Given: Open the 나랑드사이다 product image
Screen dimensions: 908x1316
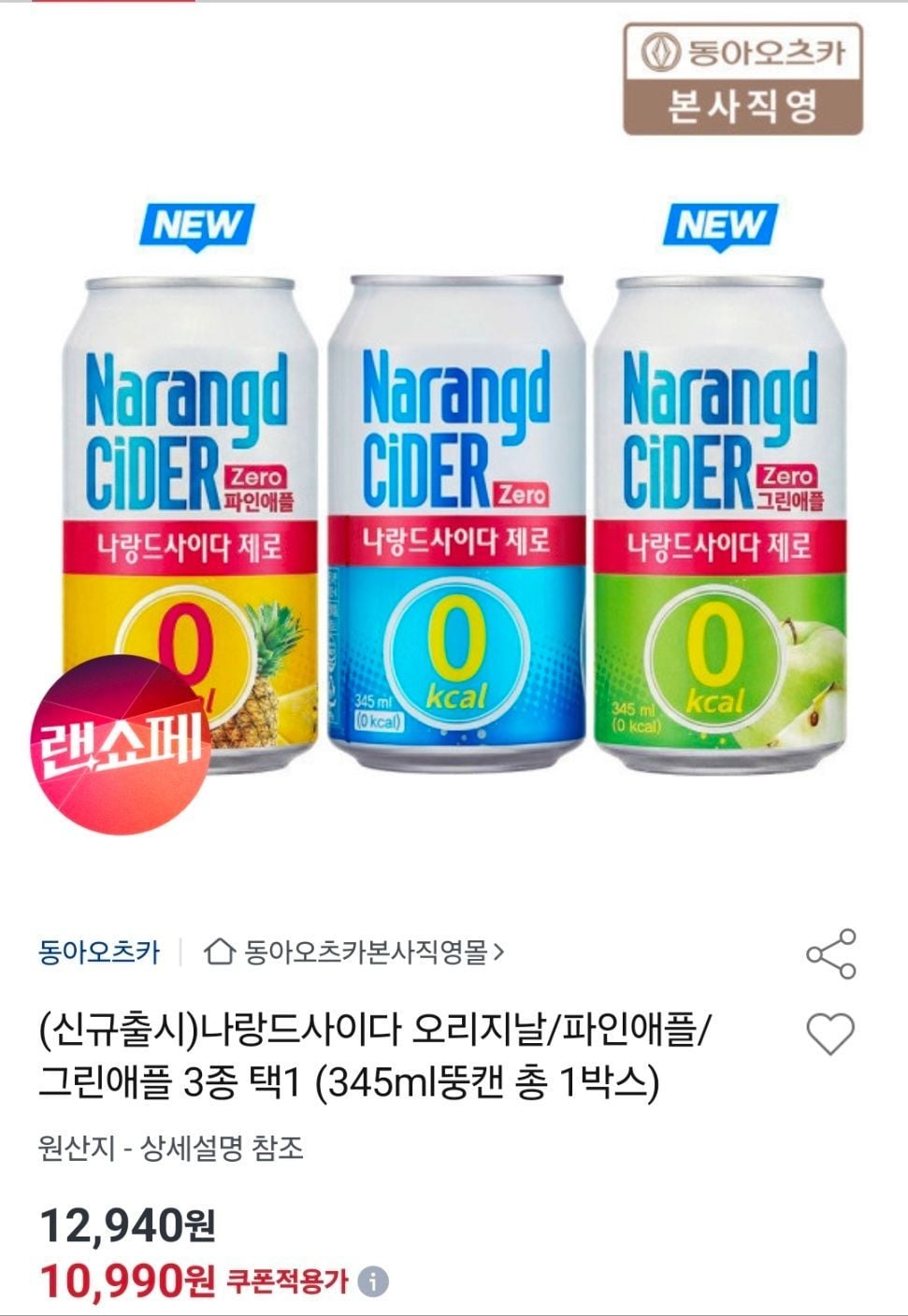Looking at the screenshot, I should (x=455, y=514).
